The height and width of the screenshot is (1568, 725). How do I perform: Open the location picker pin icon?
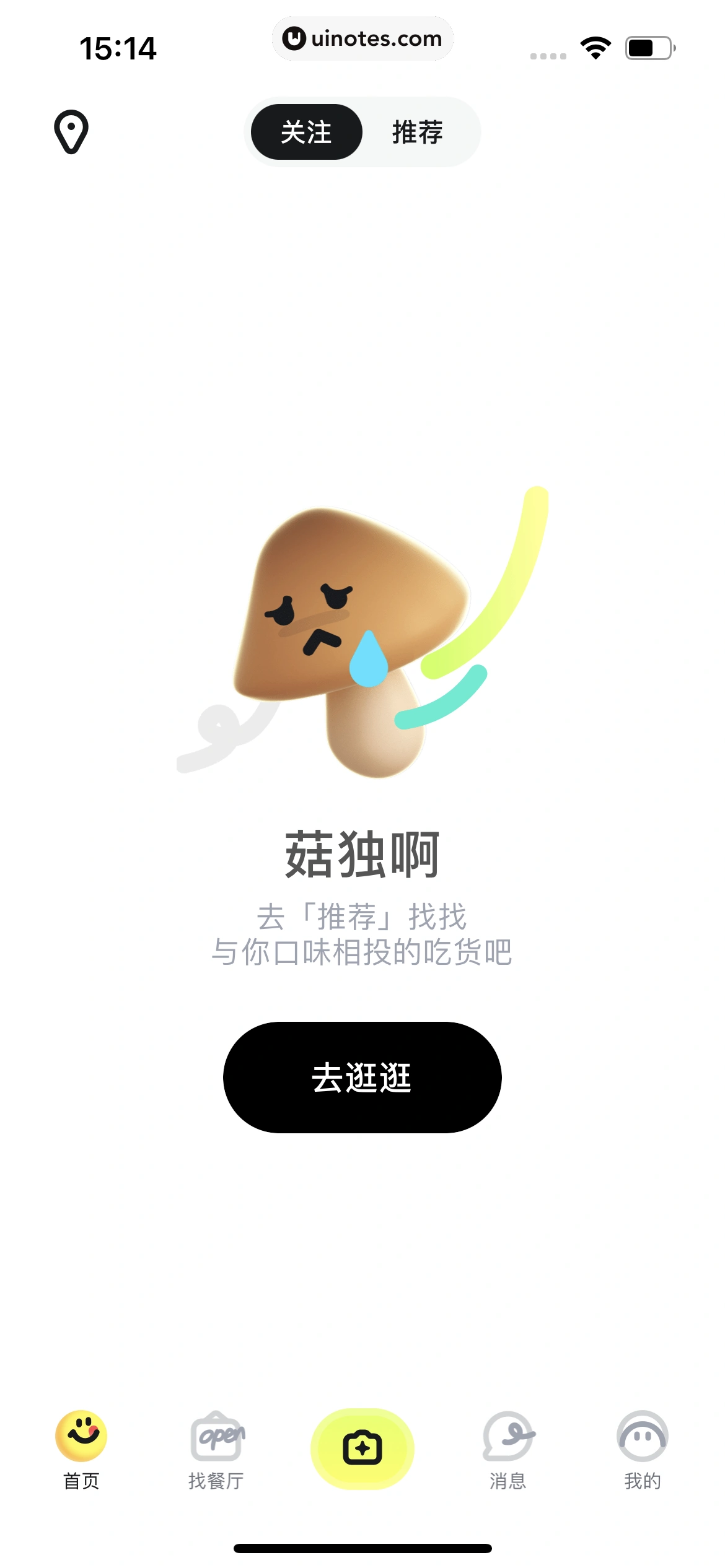(x=71, y=130)
